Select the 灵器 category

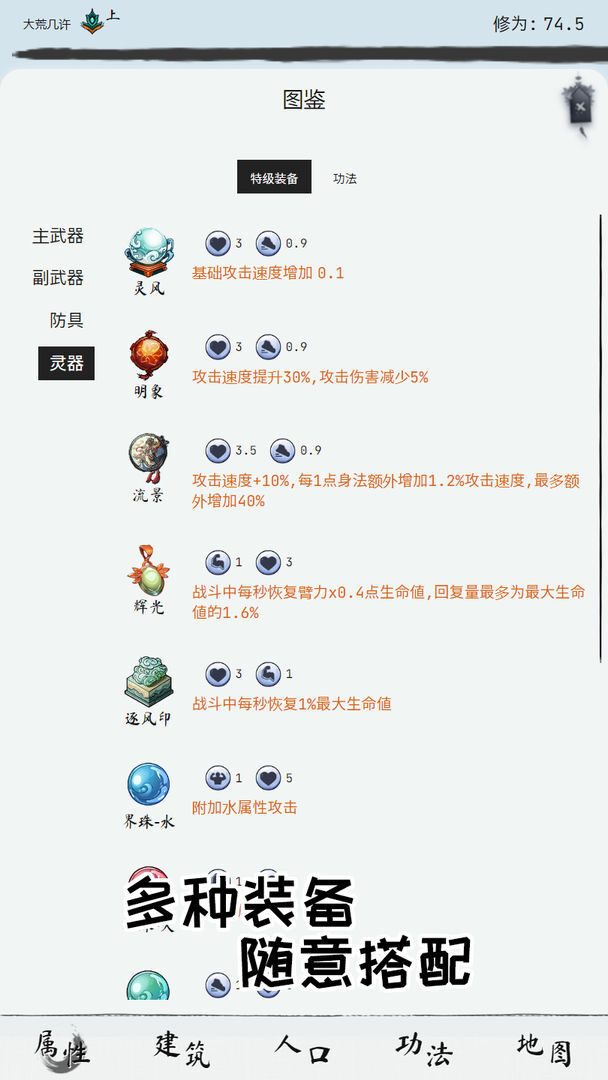67,363
